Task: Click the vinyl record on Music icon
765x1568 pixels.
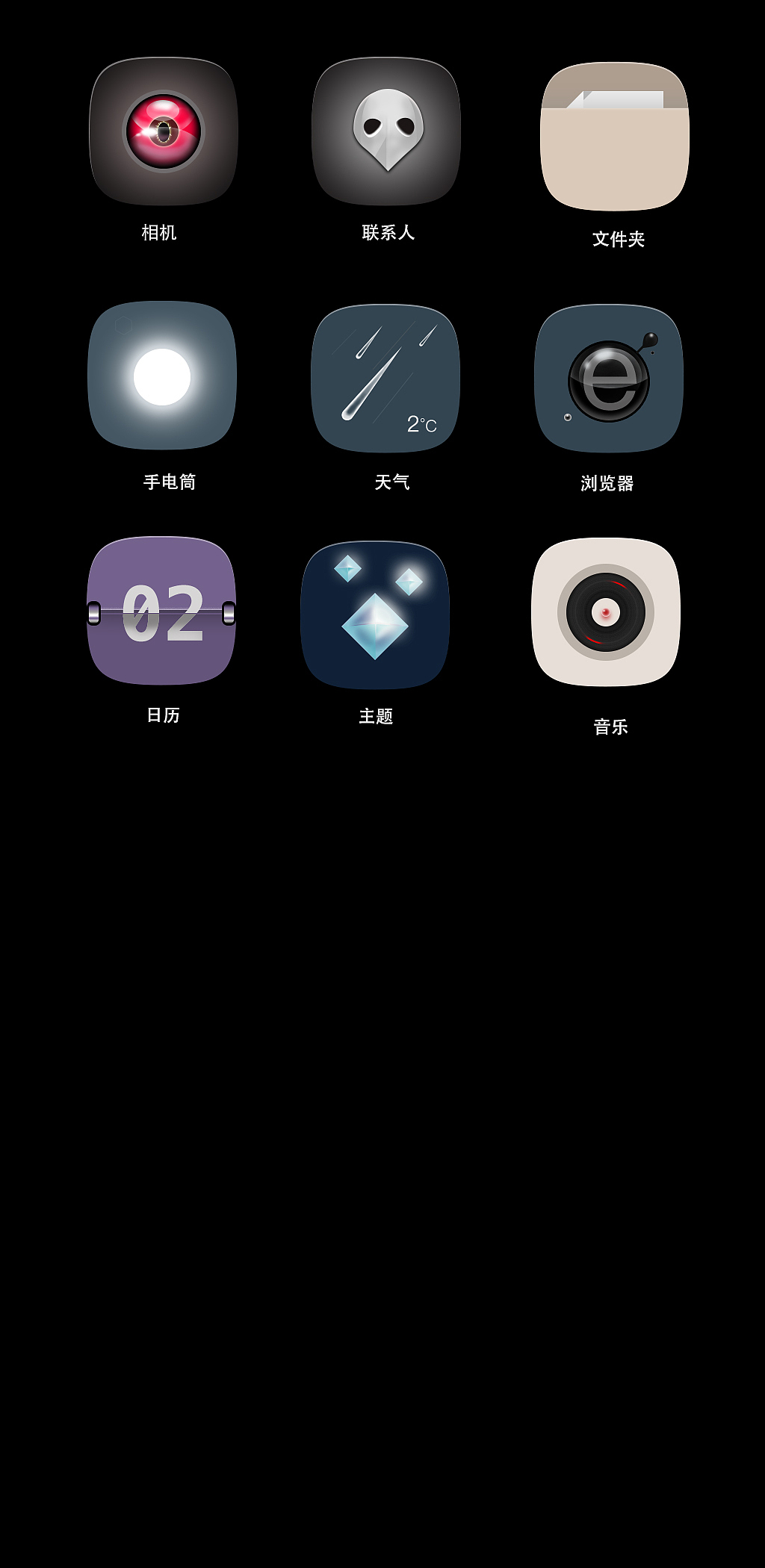Action: 607,611
